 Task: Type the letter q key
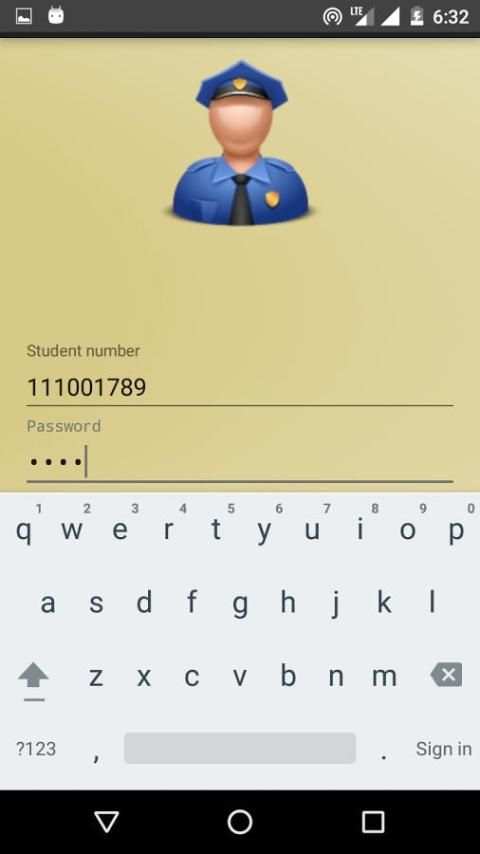[23, 529]
